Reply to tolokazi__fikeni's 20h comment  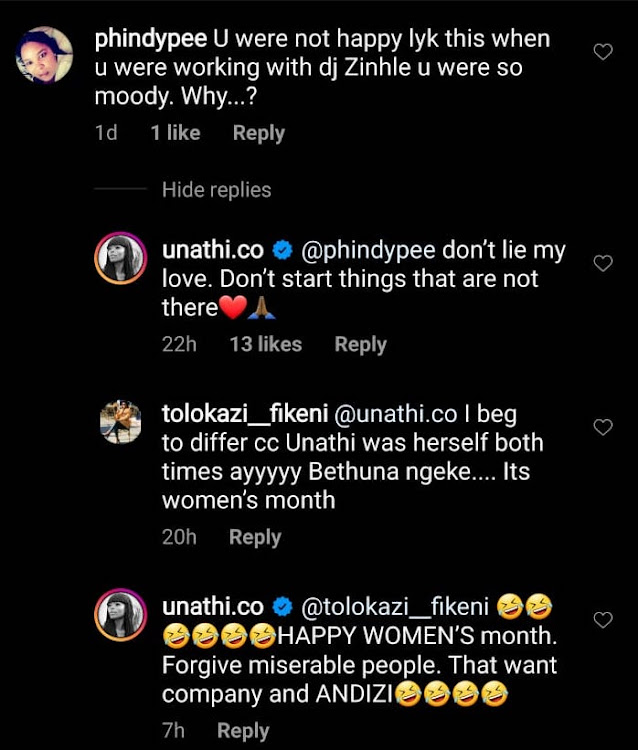pyautogui.click(x=255, y=538)
